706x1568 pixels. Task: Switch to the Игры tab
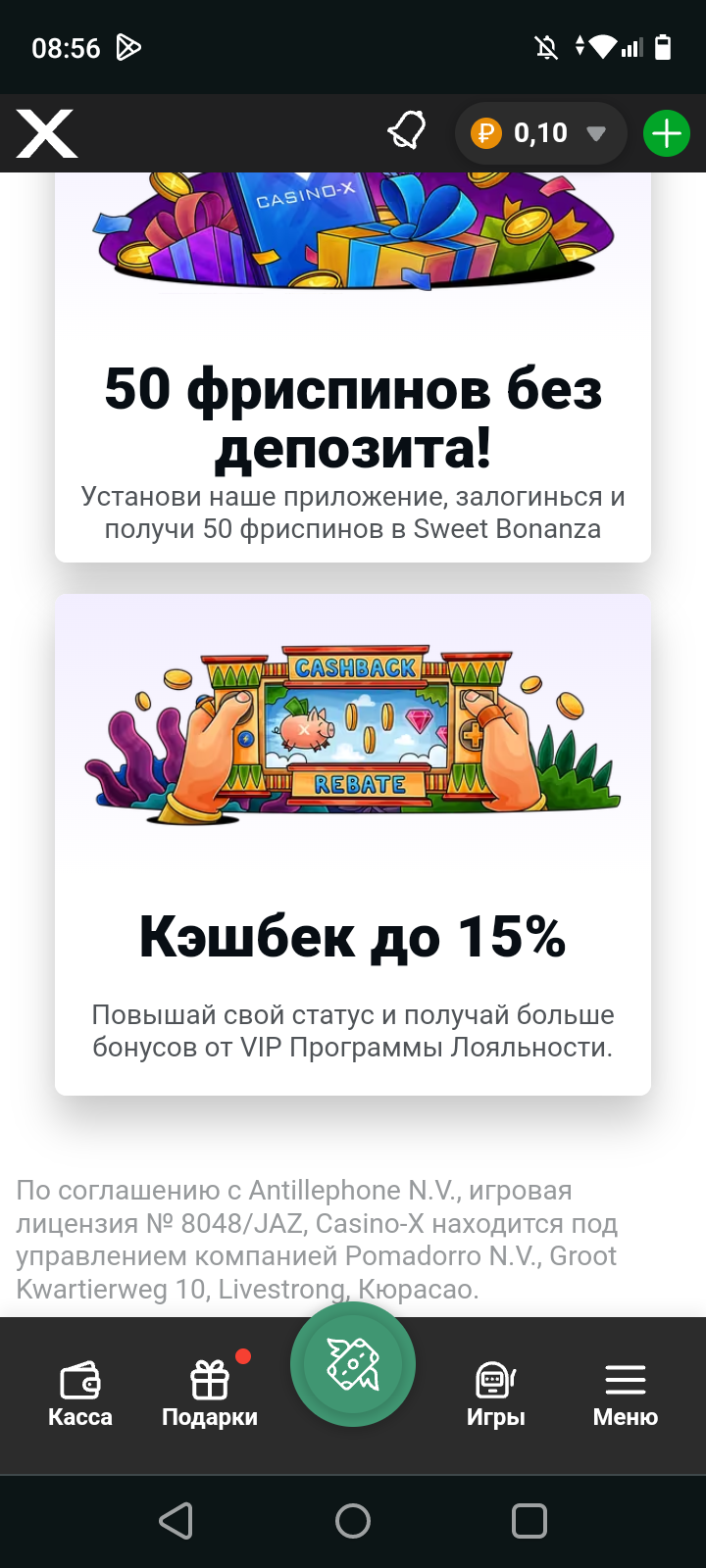(495, 1394)
